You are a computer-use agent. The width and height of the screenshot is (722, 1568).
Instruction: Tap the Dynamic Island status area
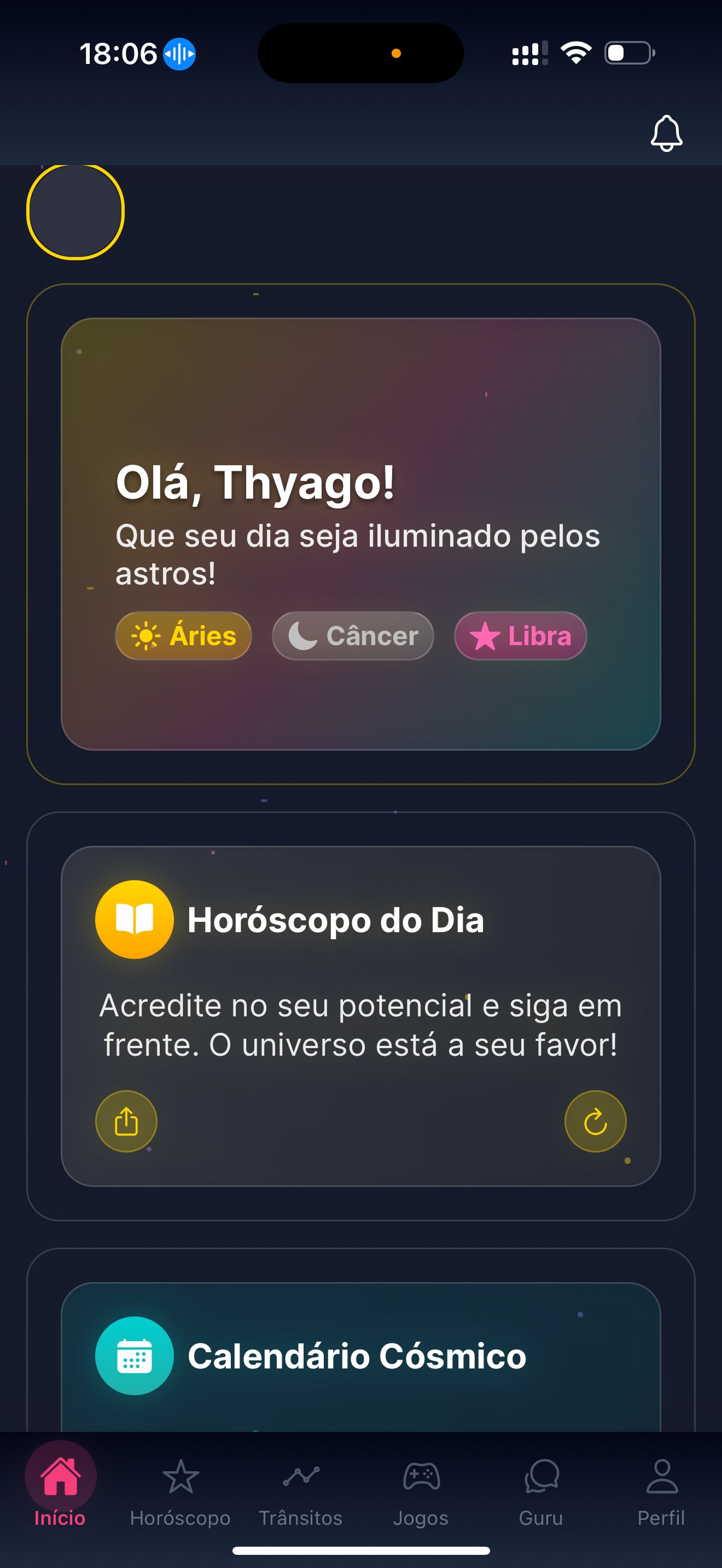[x=360, y=54]
